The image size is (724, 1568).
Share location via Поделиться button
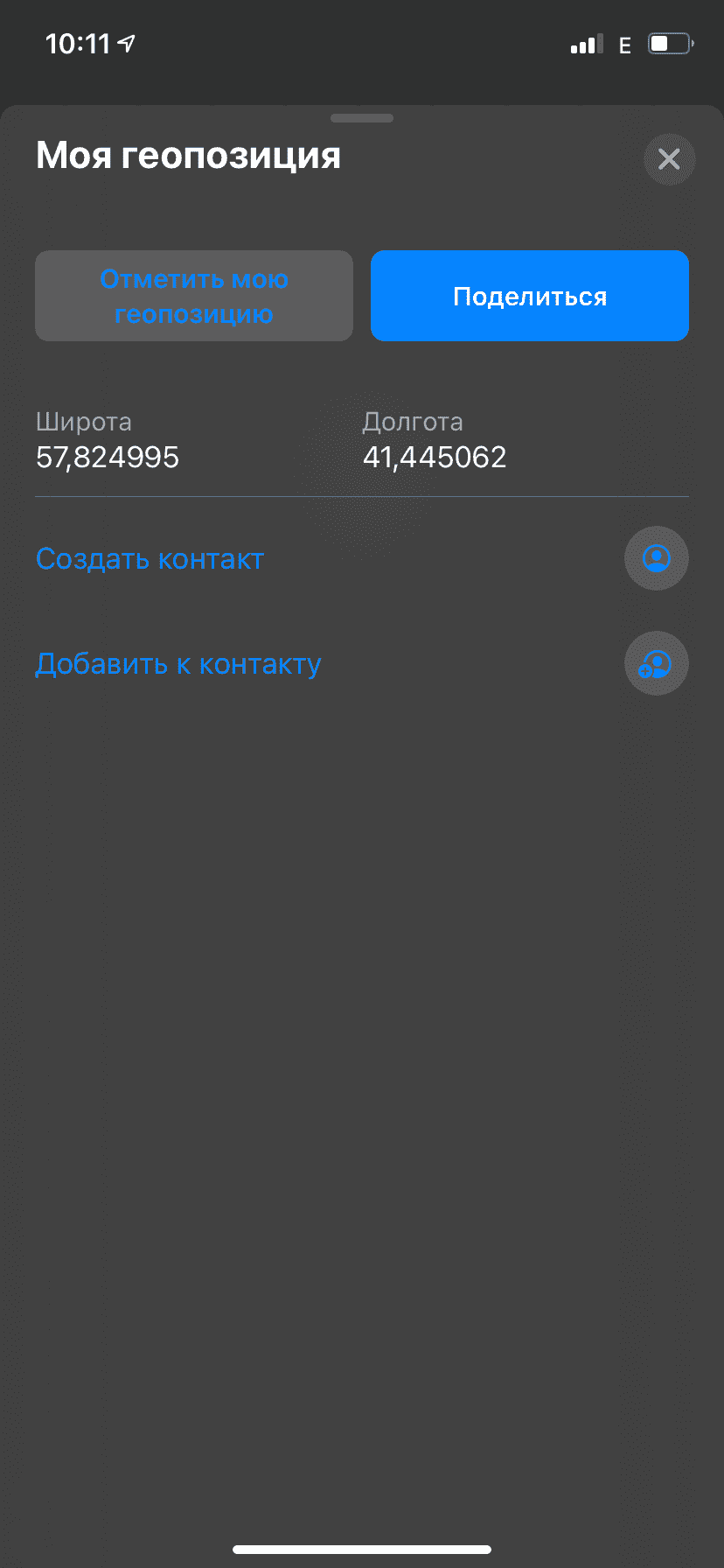click(530, 296)
